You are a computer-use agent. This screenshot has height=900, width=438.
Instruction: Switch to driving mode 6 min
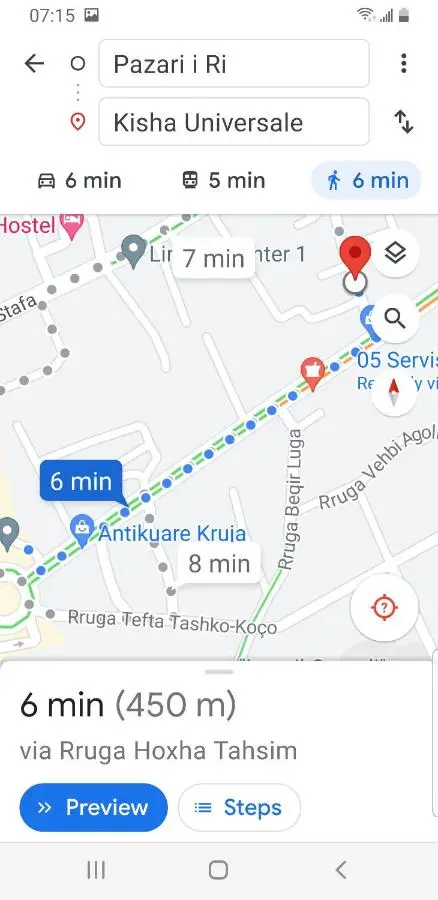[x=79, y=180]
